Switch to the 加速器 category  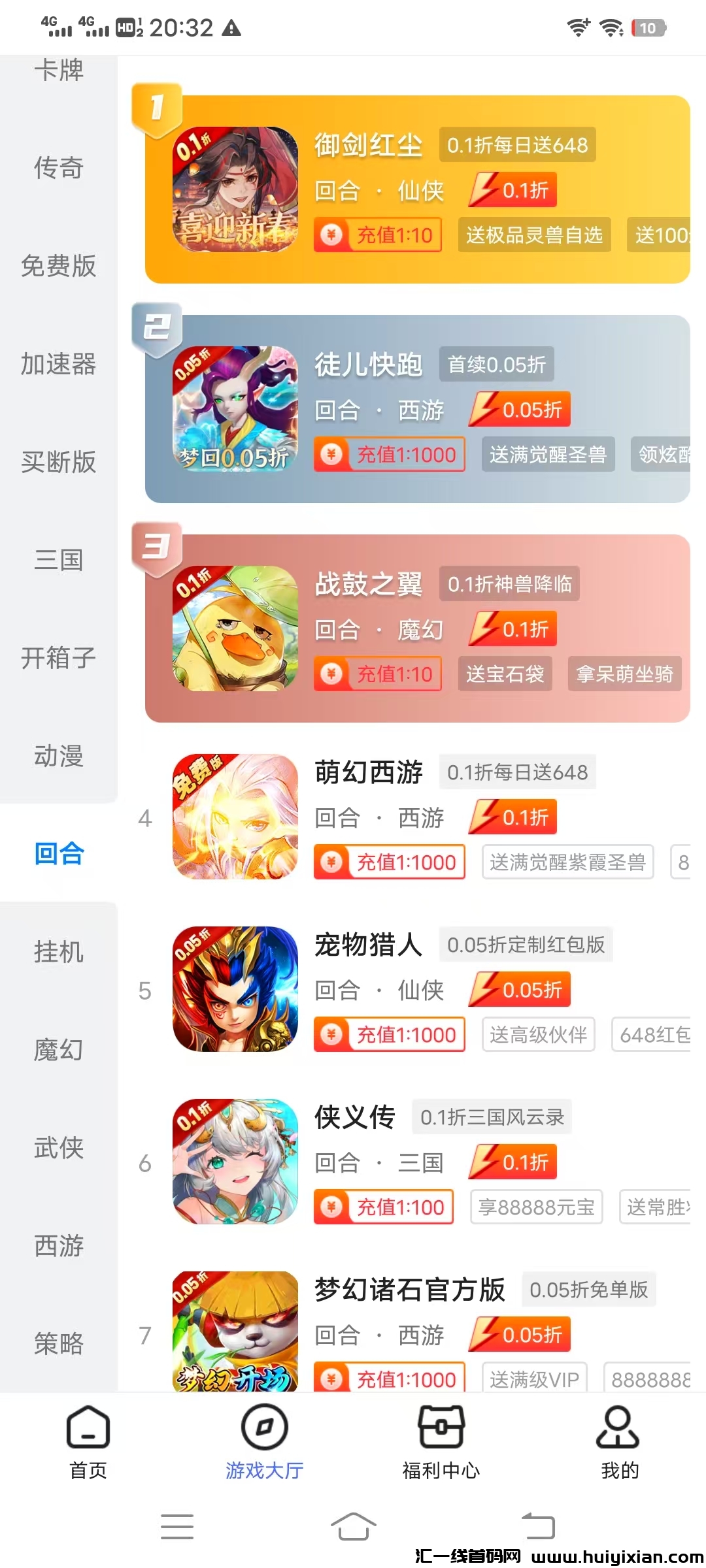click(x=59, y=364)
